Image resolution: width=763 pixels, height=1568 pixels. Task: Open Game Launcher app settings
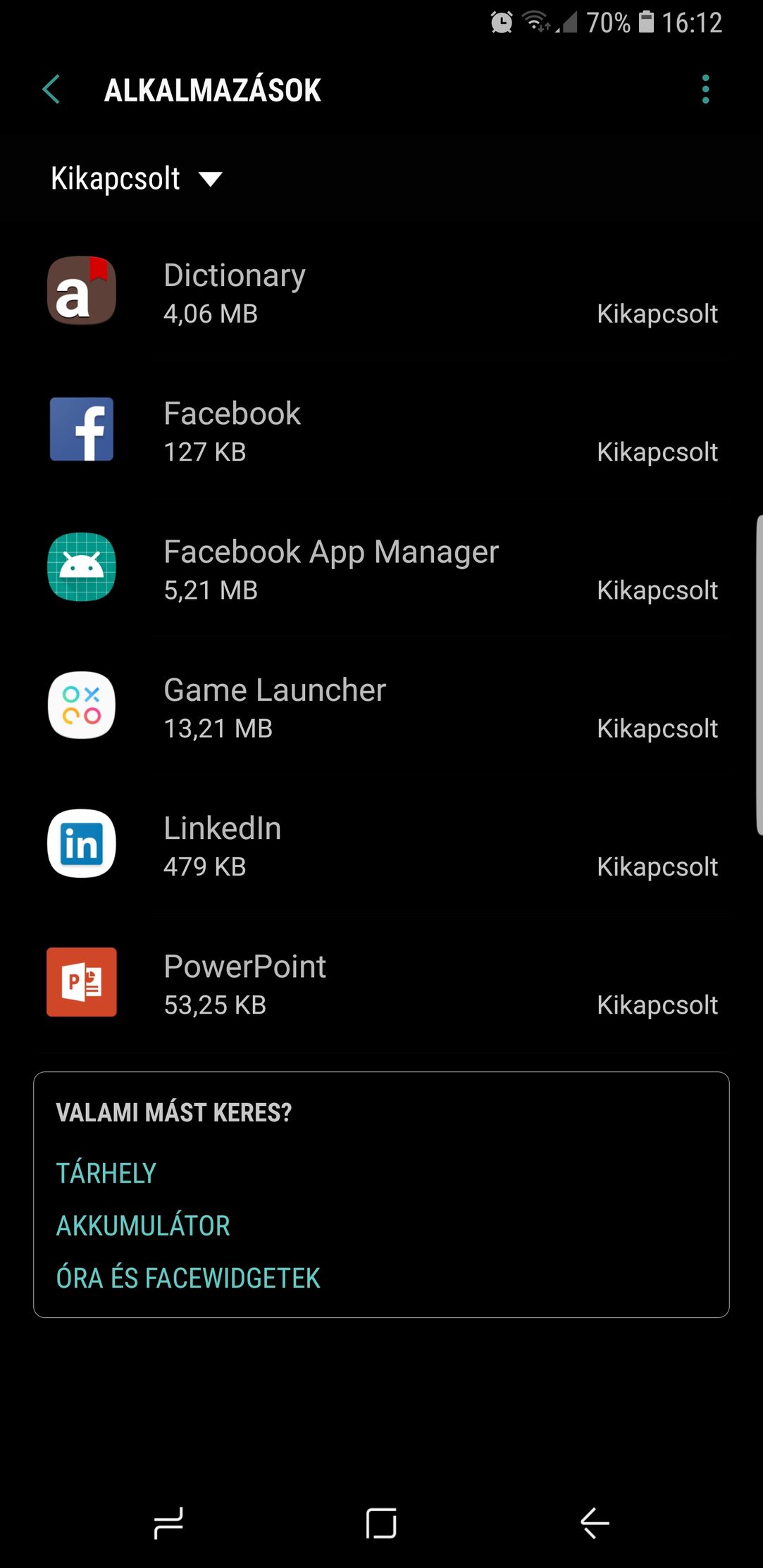pyautogui.click(x=381, y=707)
